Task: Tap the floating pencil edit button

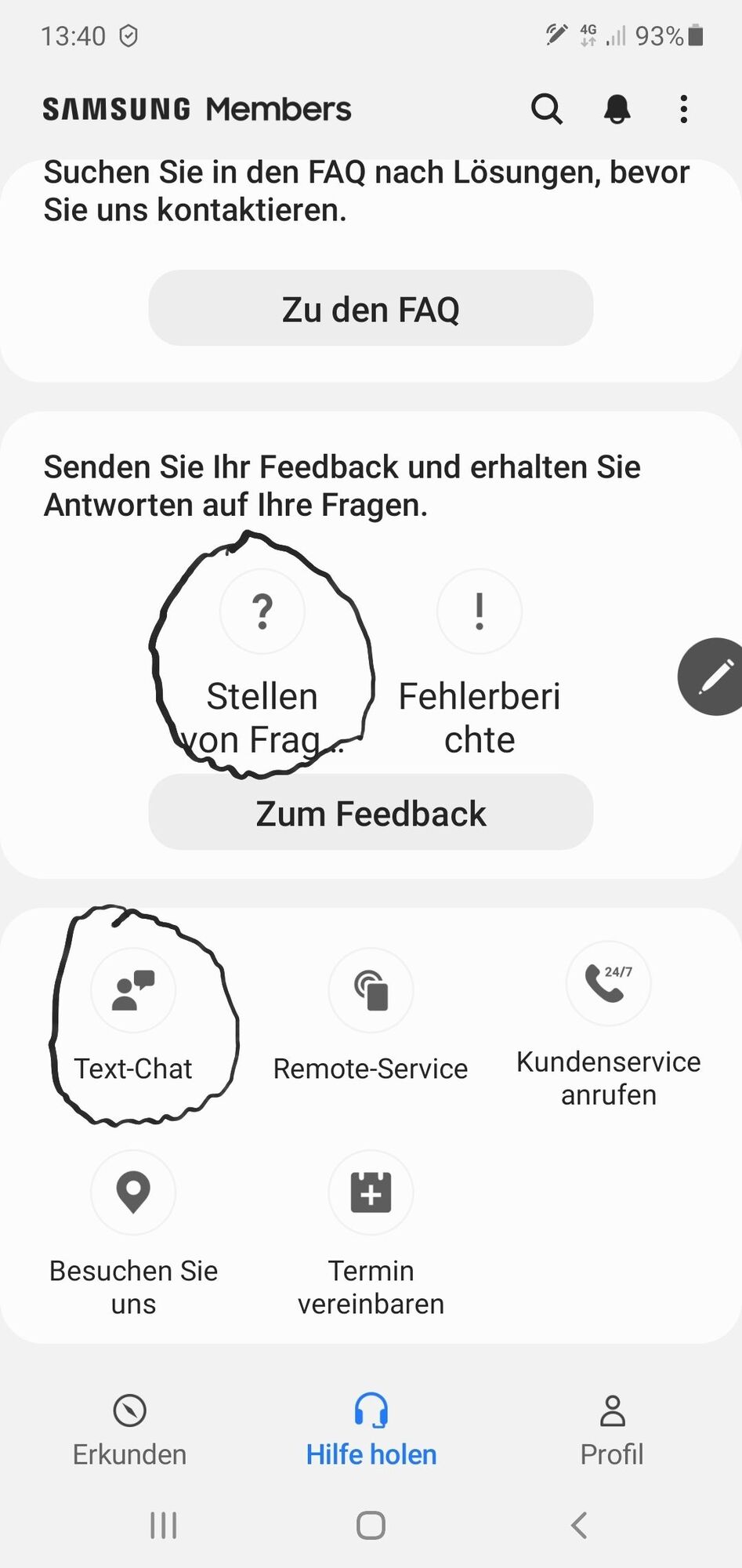Action: click(x=713, y=677)
